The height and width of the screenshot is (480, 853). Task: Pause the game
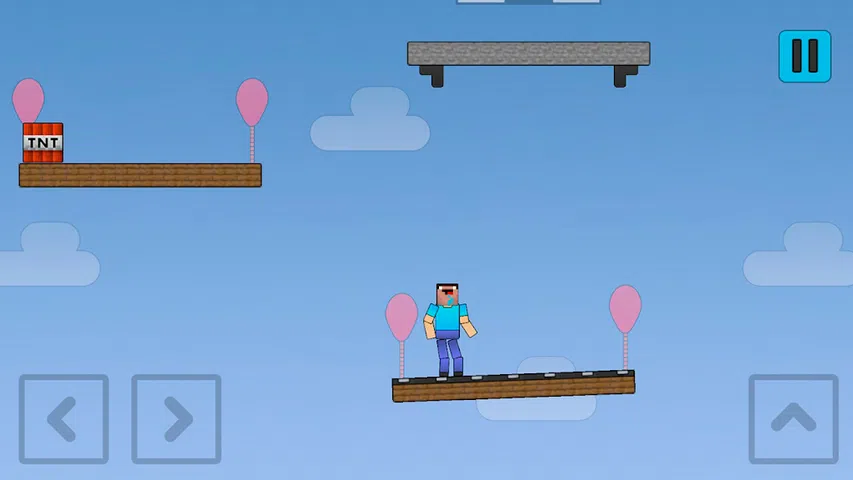(x=804, y=56)
